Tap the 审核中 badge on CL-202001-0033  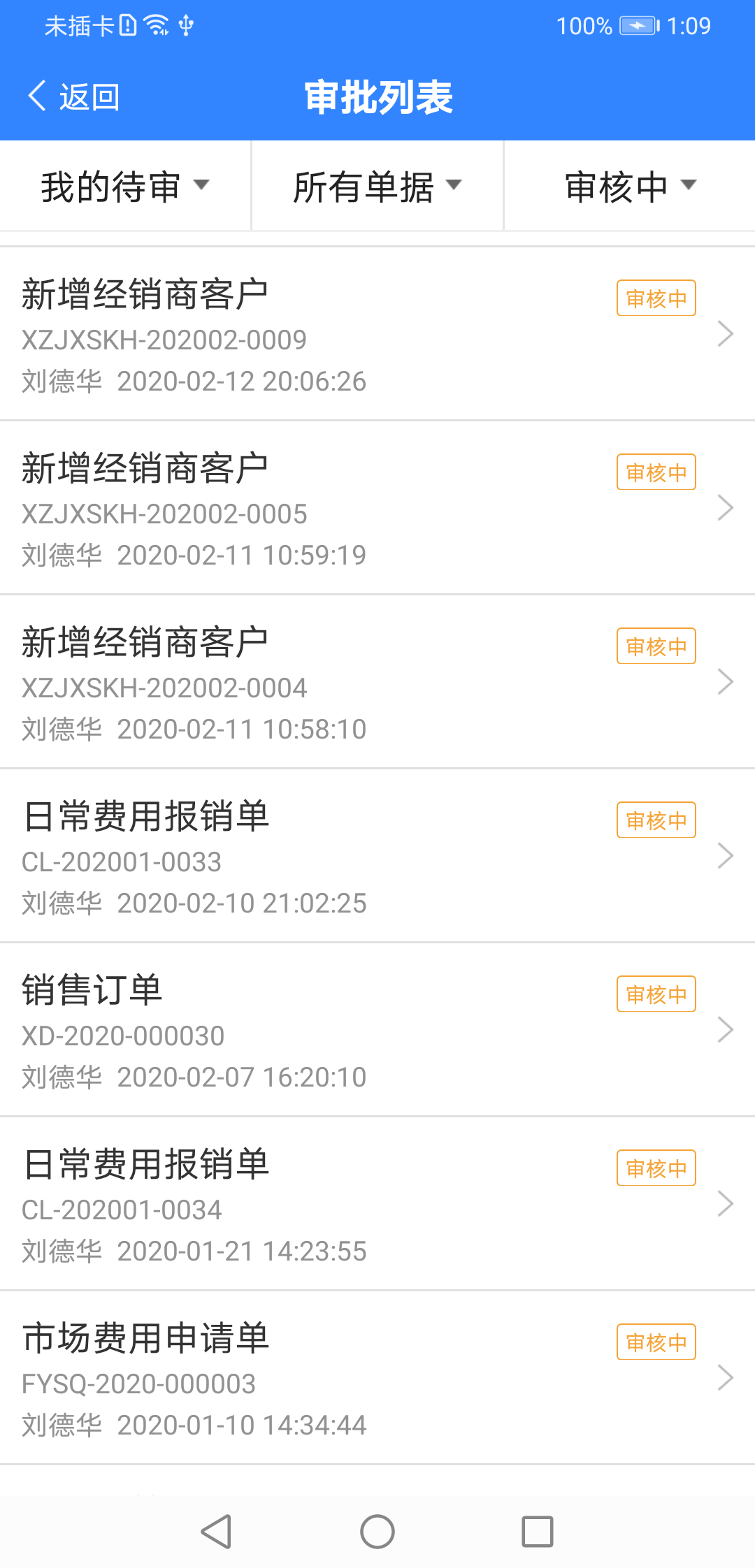655,820
